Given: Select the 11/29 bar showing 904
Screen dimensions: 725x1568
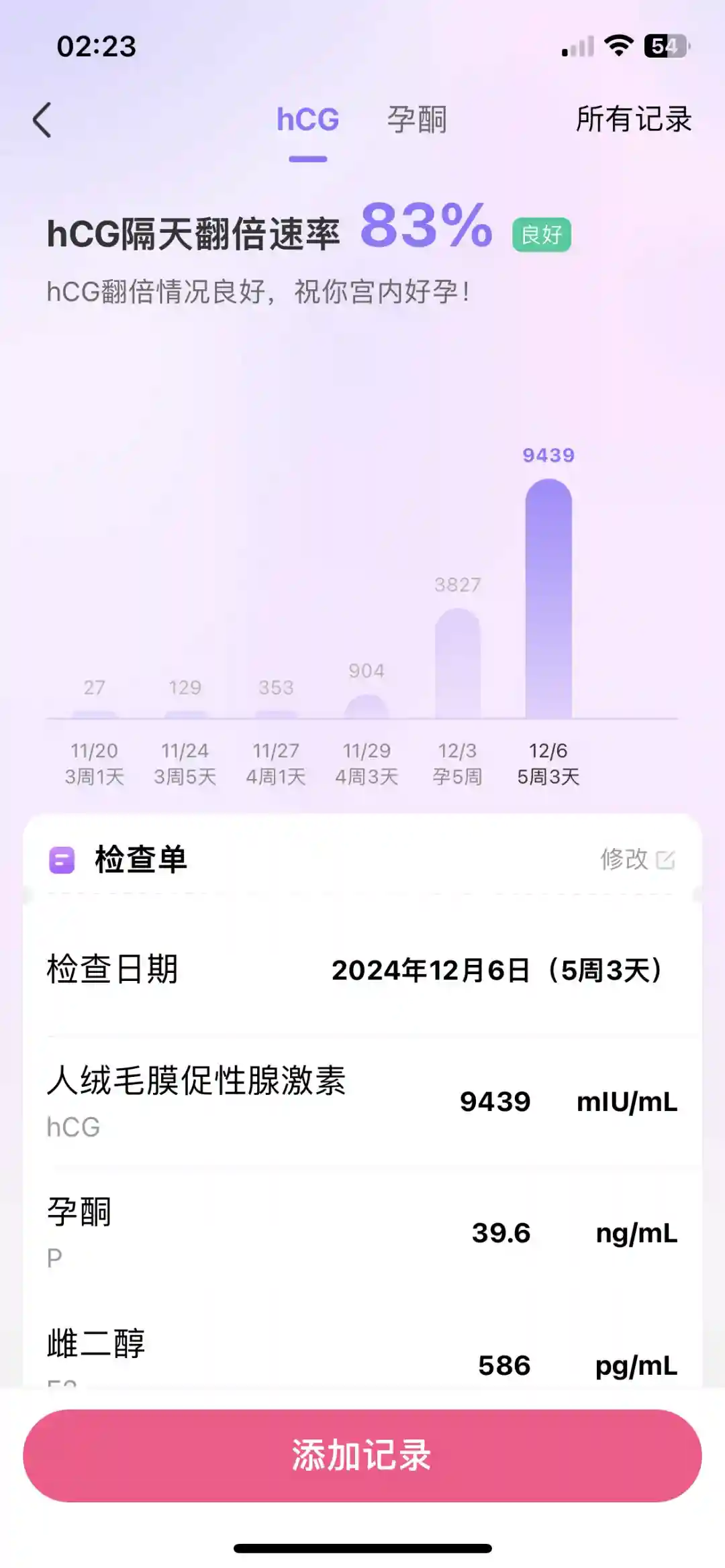Looking at the screenshot, I should (367, 706).
